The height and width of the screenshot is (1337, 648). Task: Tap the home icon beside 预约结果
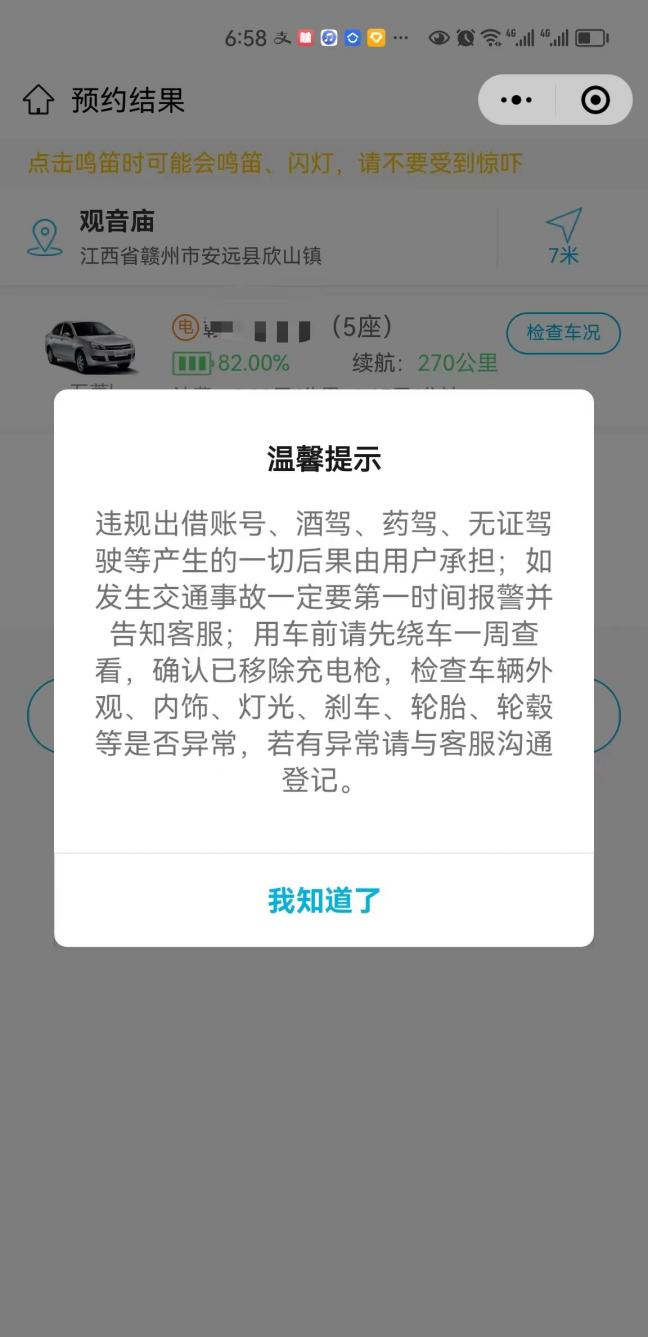(38, 100)
